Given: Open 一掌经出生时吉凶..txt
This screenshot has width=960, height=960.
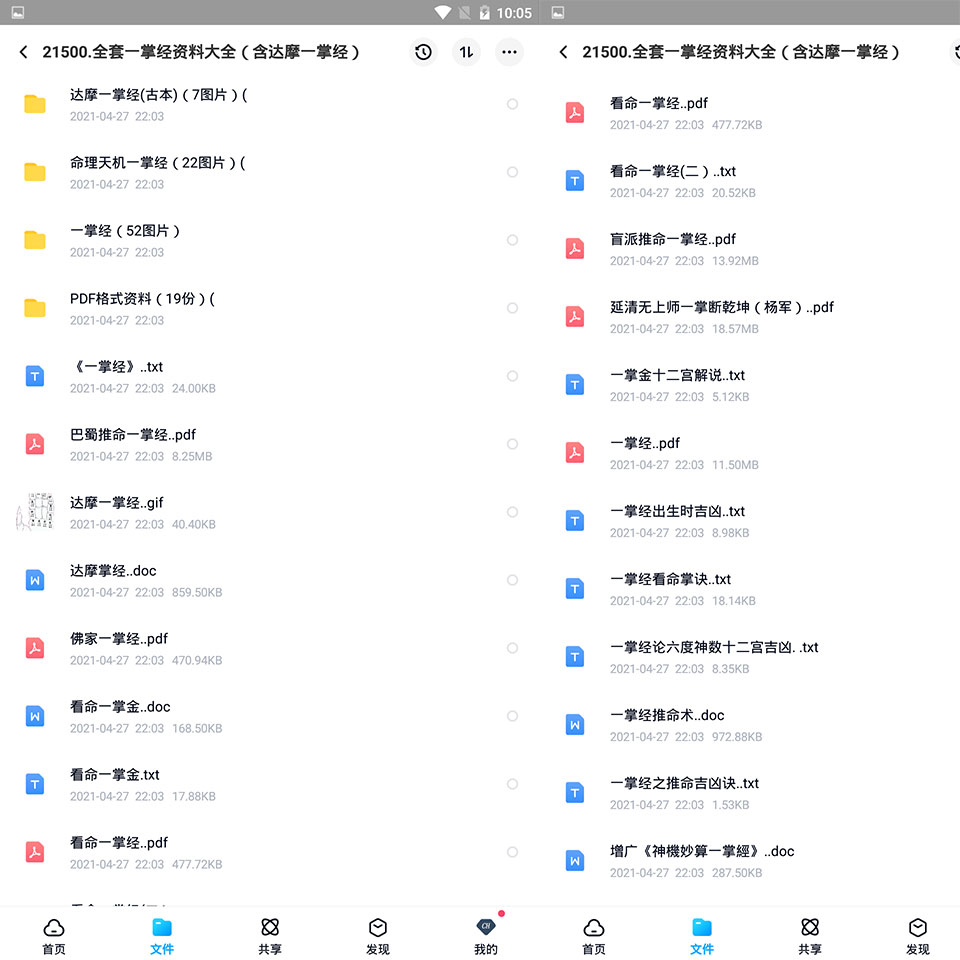Looking at the screenshot, I should [x=750, y=521].
